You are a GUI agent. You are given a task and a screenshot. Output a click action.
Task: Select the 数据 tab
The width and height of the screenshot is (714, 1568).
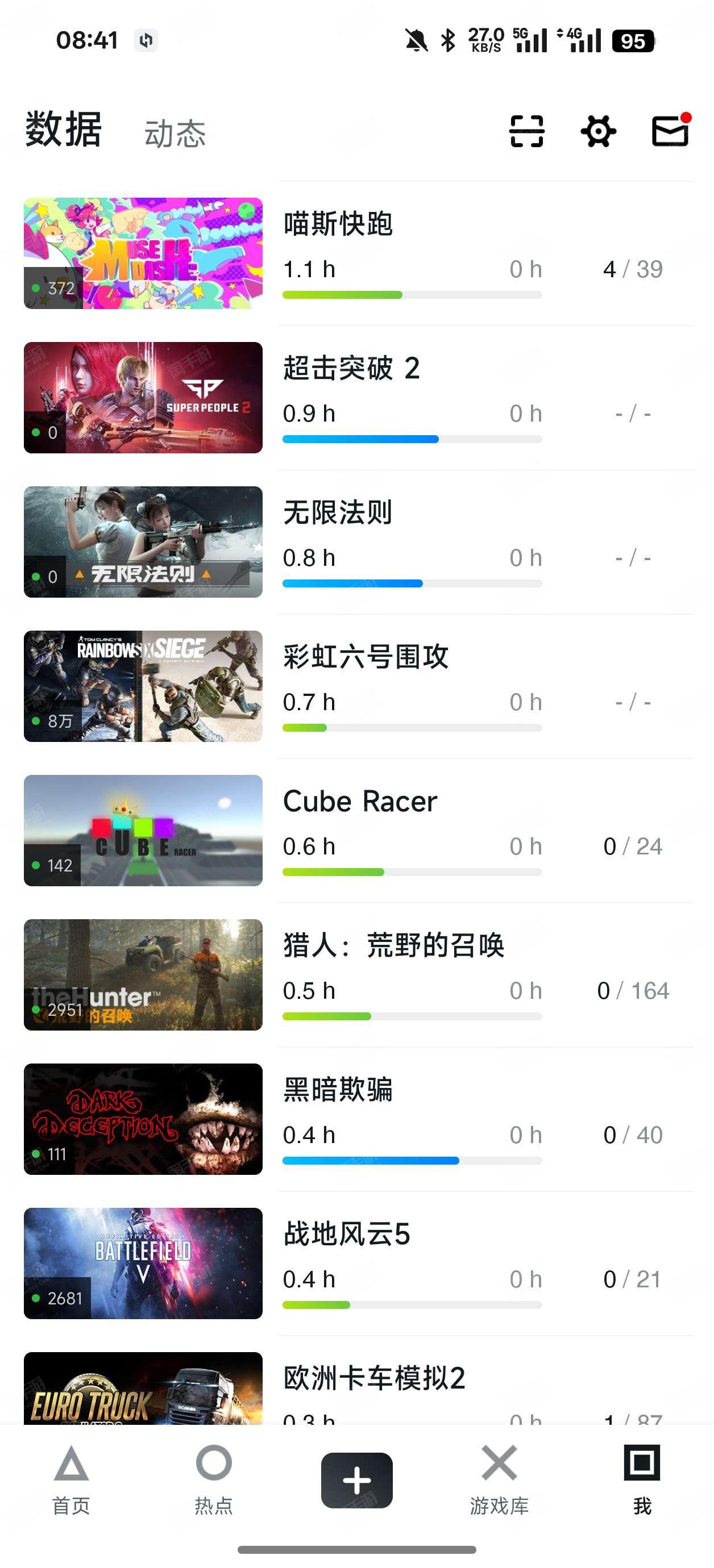click(63, 130)
